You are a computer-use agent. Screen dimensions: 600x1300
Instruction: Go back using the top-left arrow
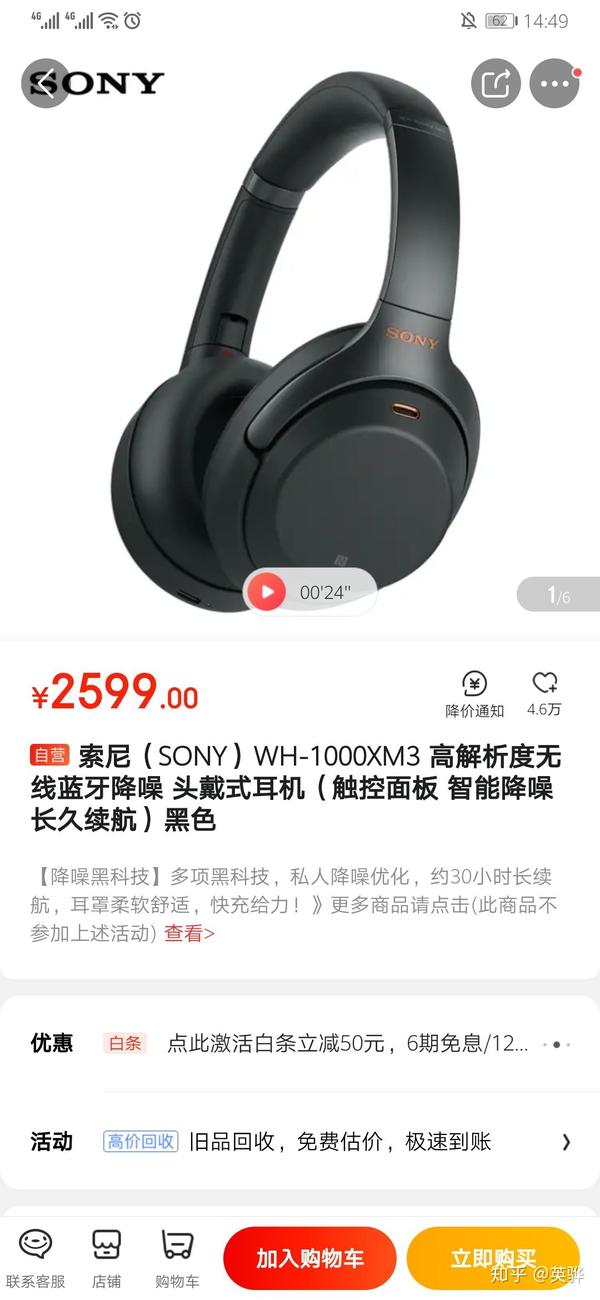pos(45,83)
